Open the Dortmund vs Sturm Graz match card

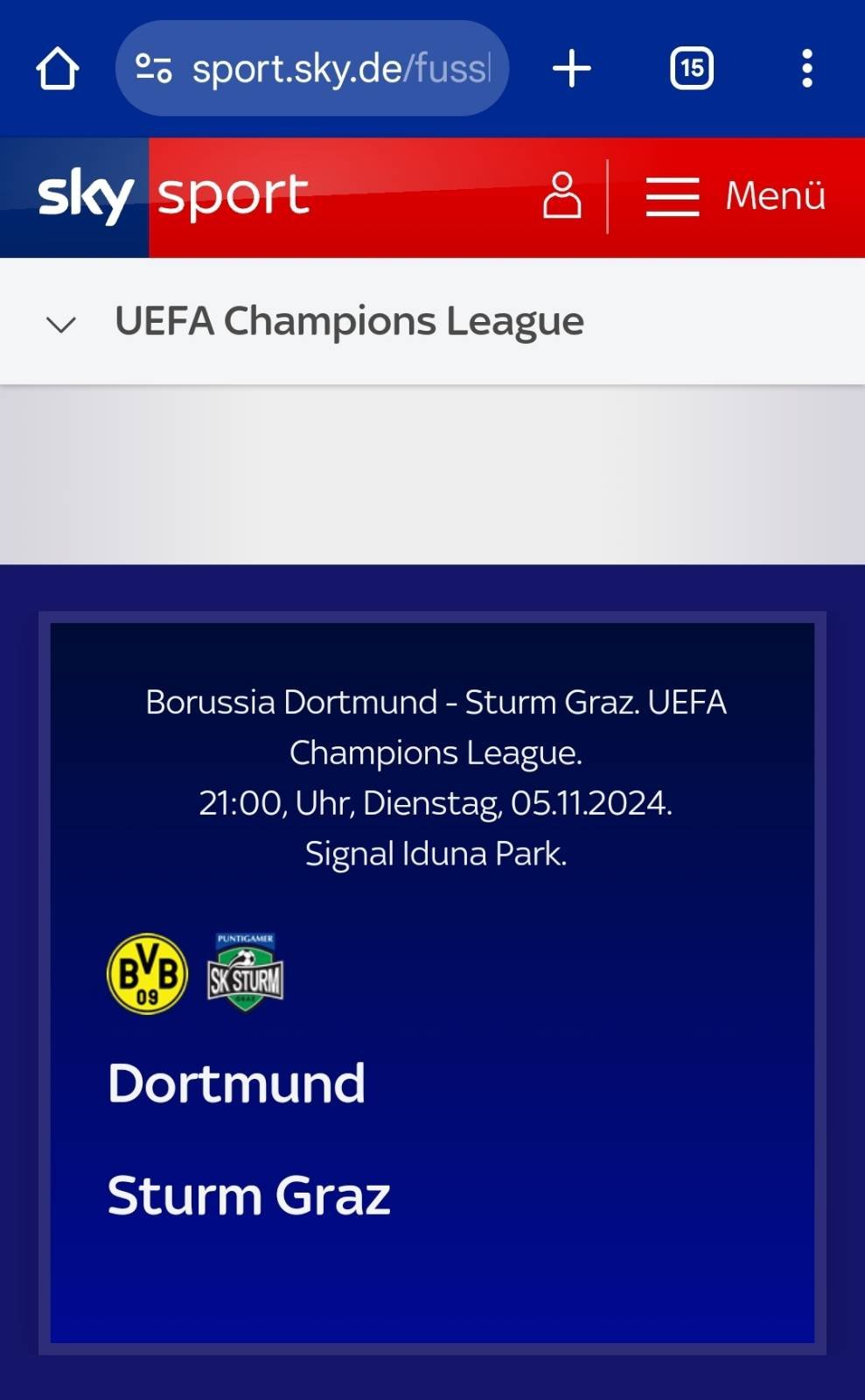tap(432, 983)
